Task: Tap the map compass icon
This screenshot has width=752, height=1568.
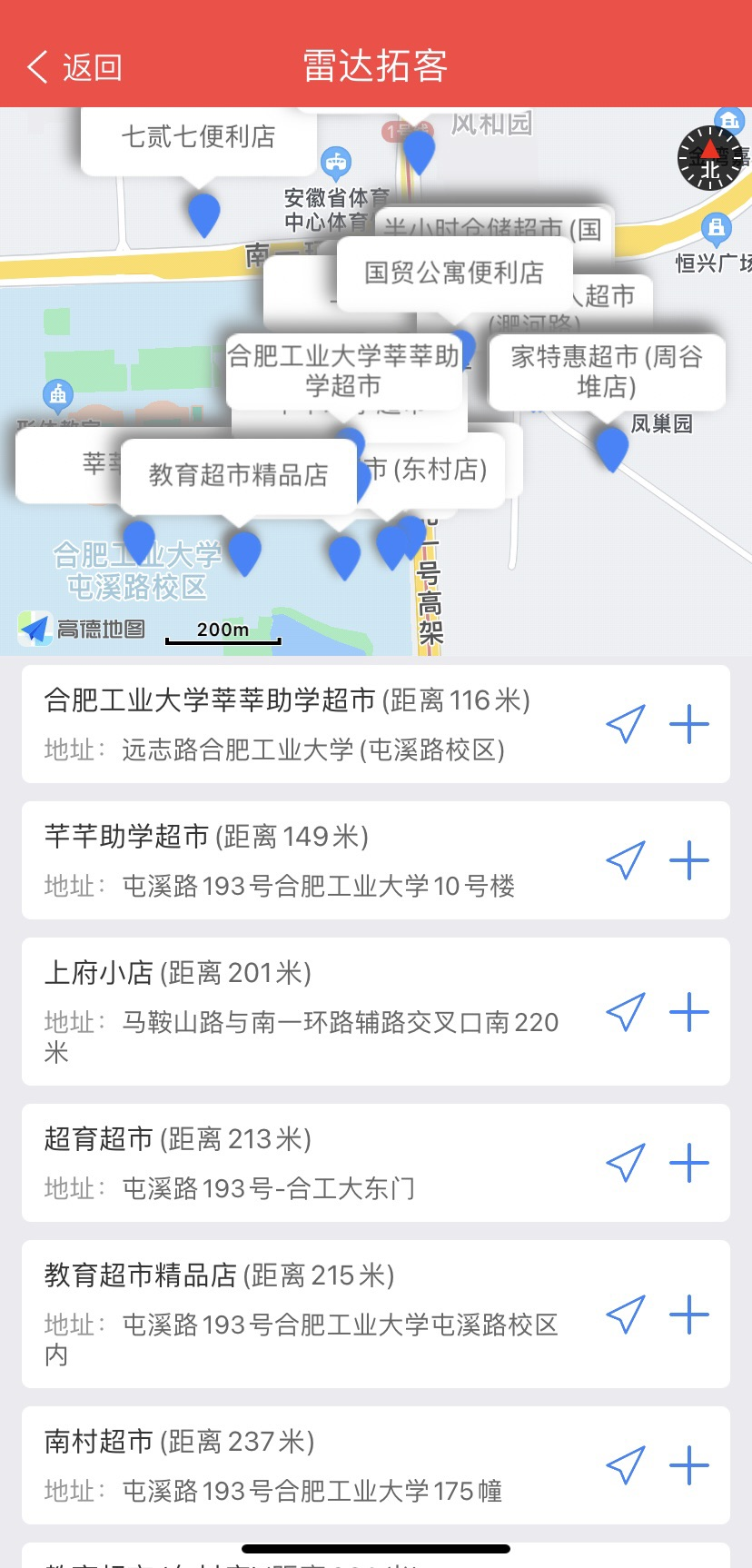Action: coord(709,158)
